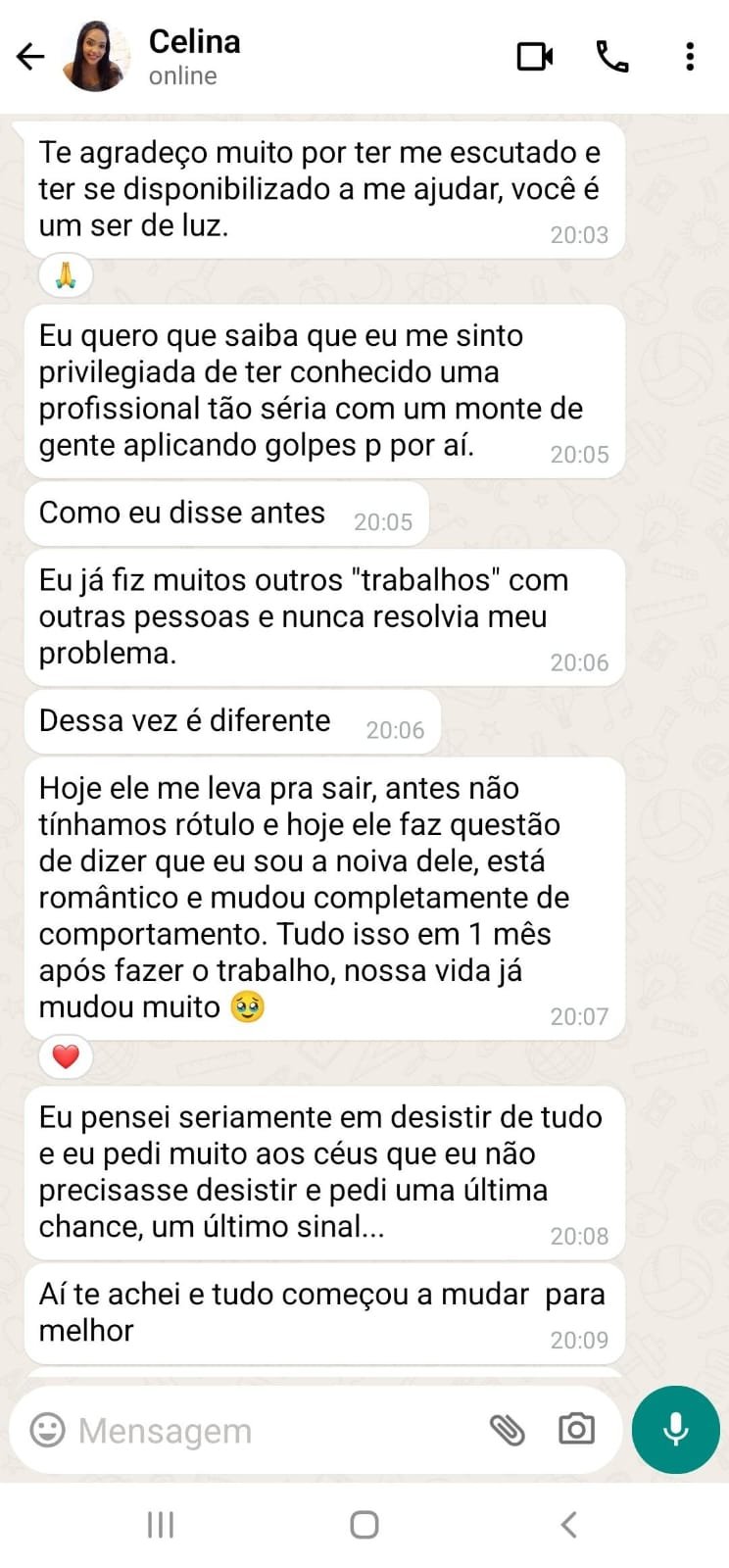Image resolution: width=729 pixels, height=1568 pixels.
Task: Go back to the chats list
Action: coord(29,57)
